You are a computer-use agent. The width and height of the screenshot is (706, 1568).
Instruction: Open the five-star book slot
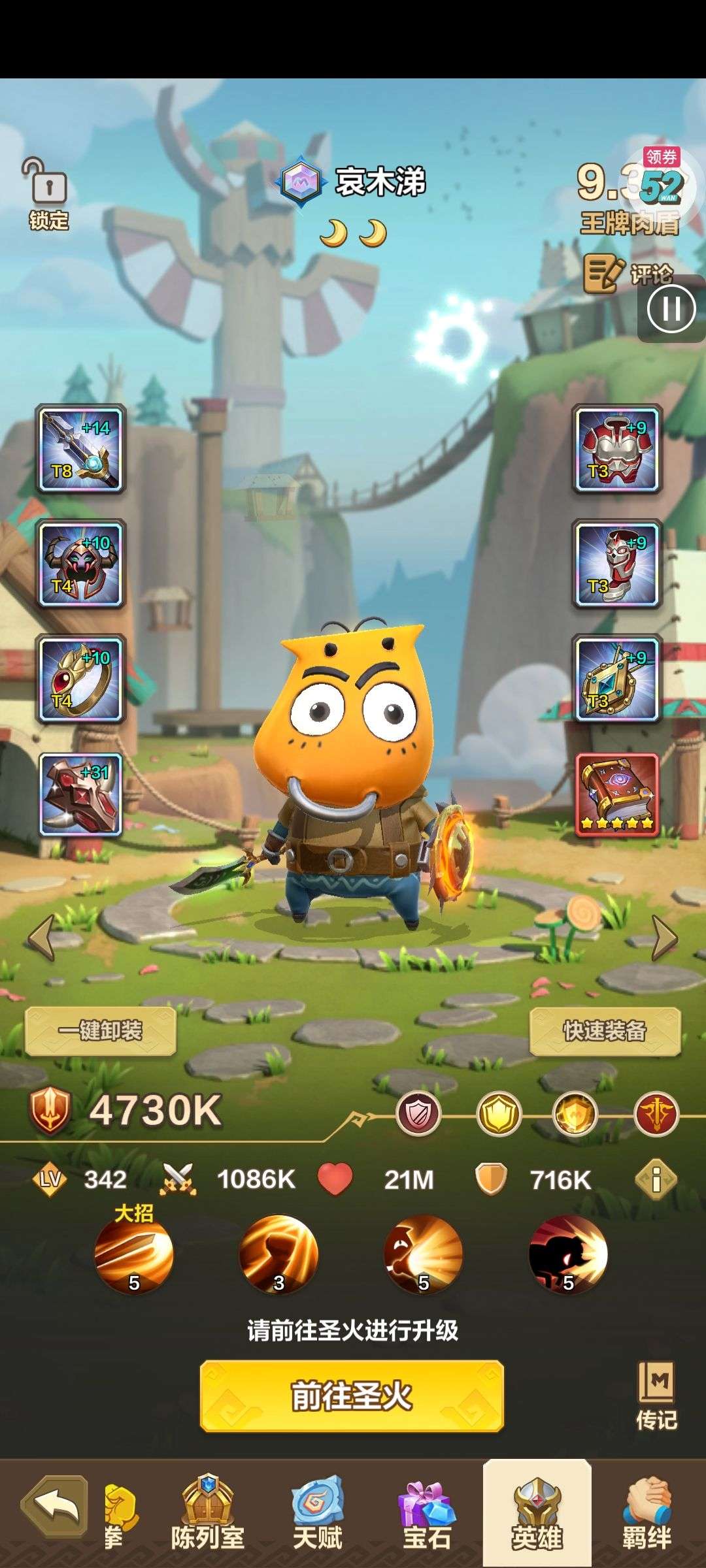point(616,794)
